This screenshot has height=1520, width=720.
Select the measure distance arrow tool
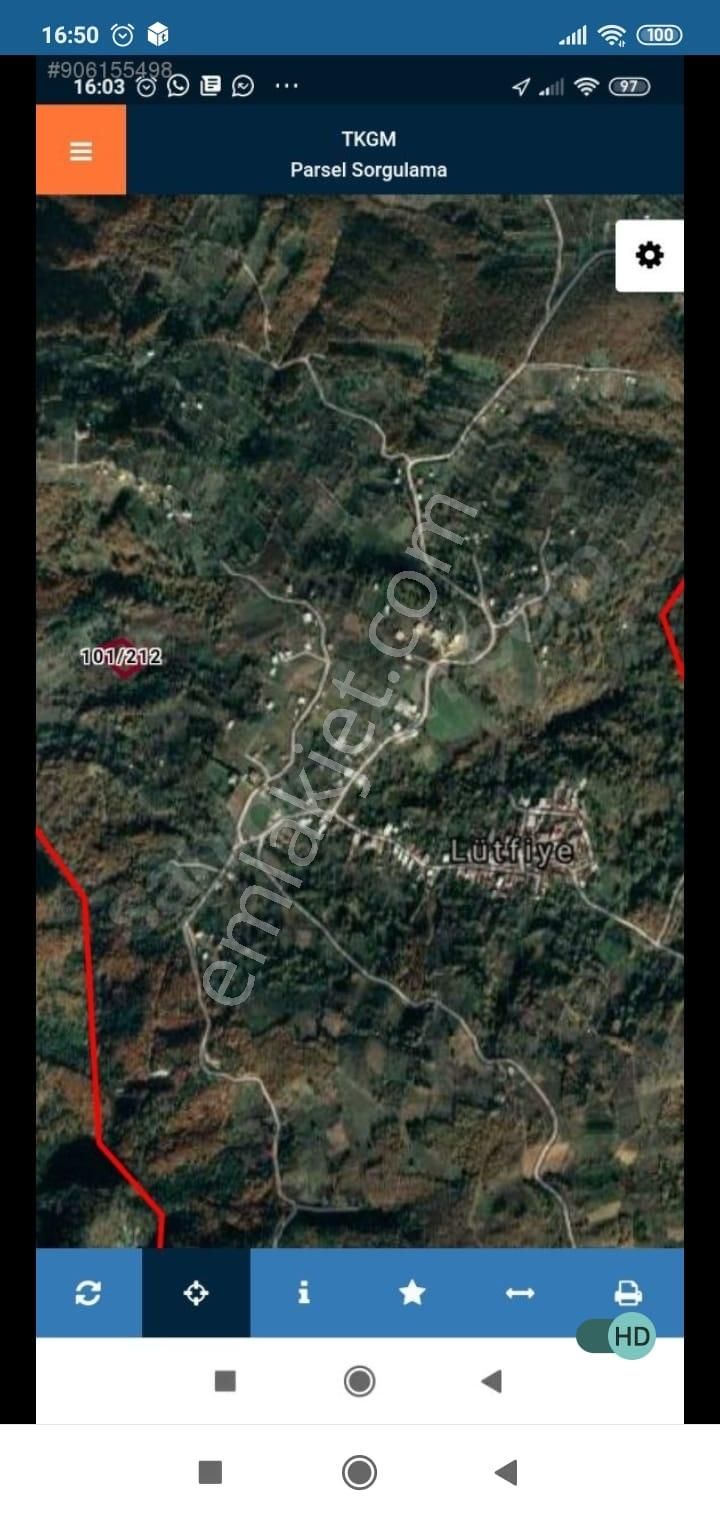coord(520,1293)
